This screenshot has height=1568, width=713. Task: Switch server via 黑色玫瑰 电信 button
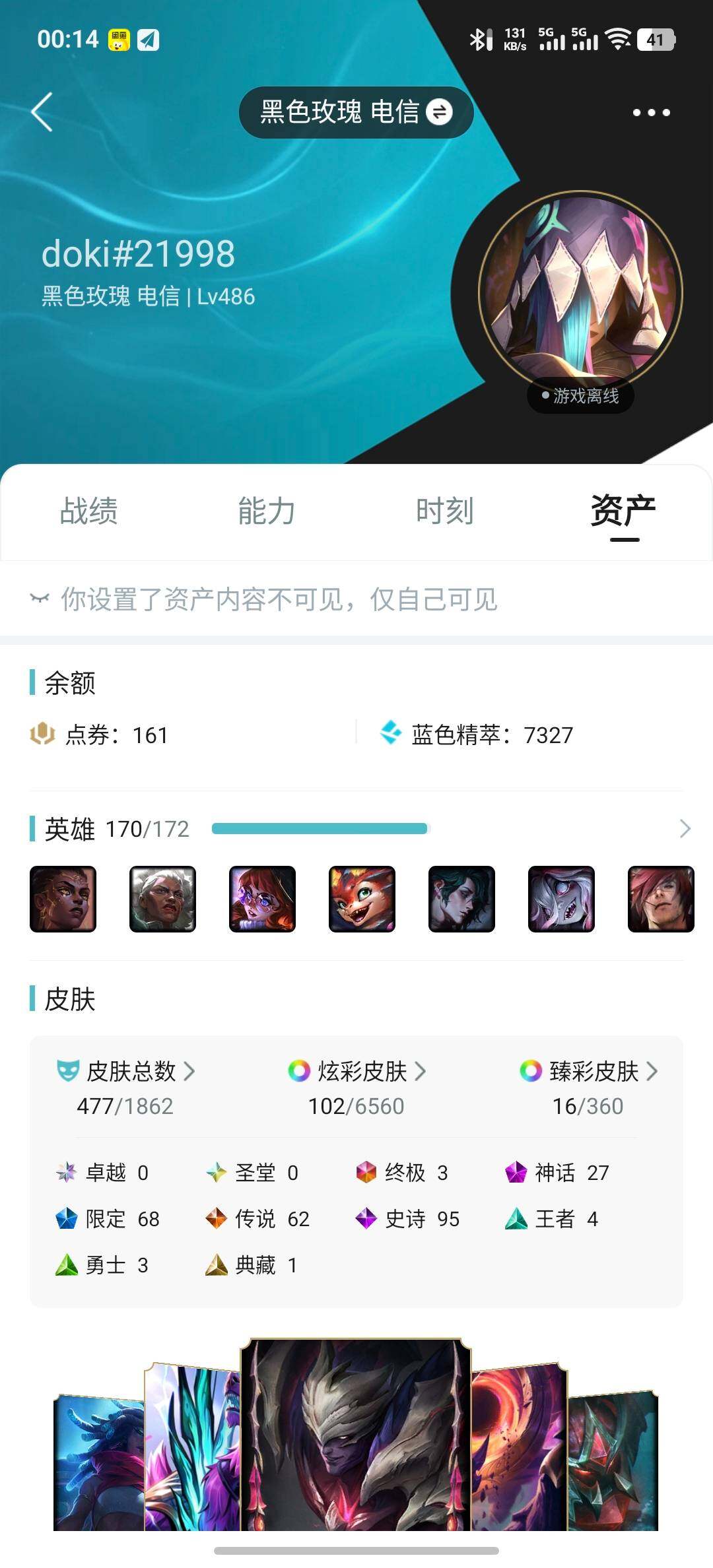(x=356, y=112)
